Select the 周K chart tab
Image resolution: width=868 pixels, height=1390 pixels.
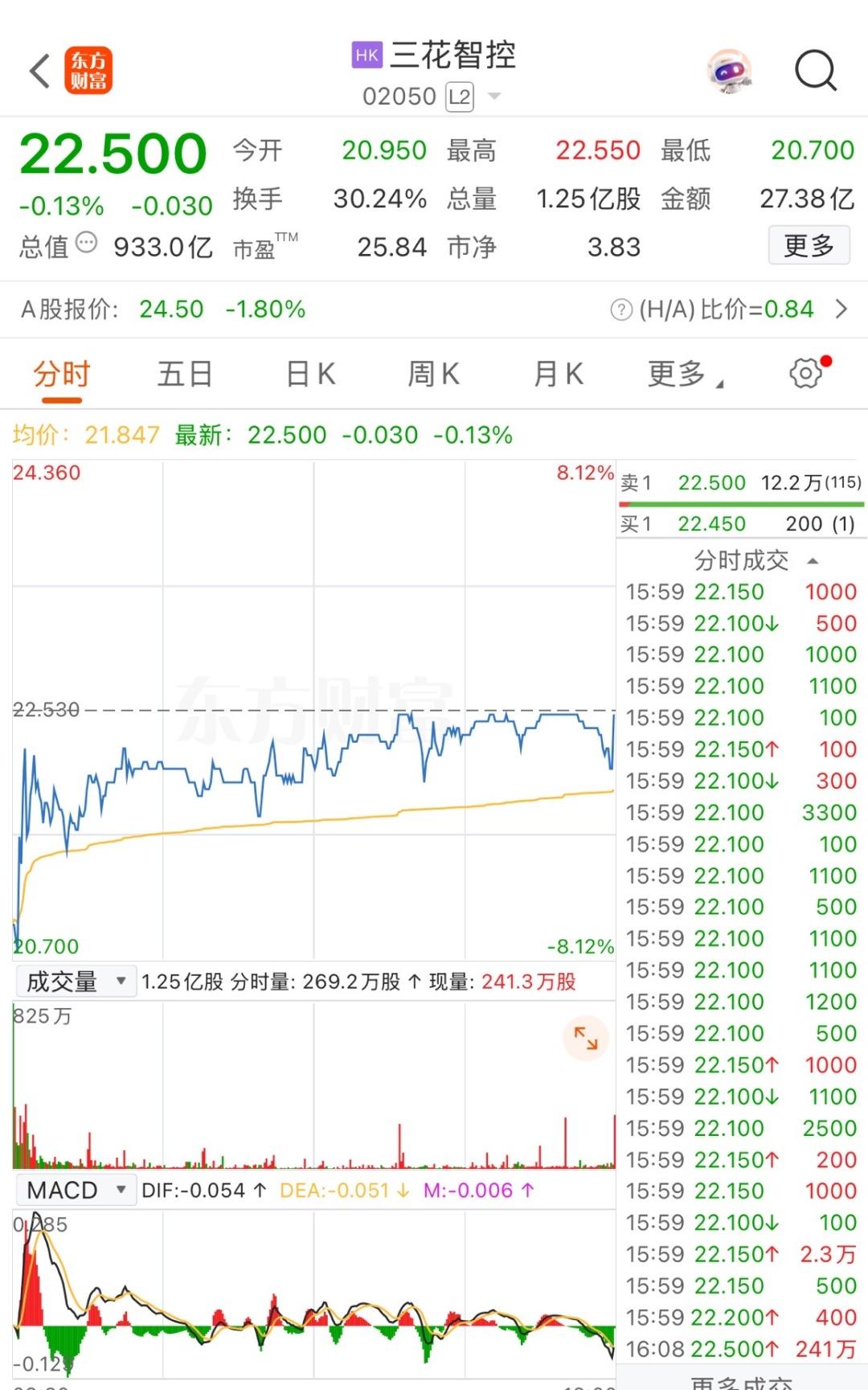coord(434,374)
